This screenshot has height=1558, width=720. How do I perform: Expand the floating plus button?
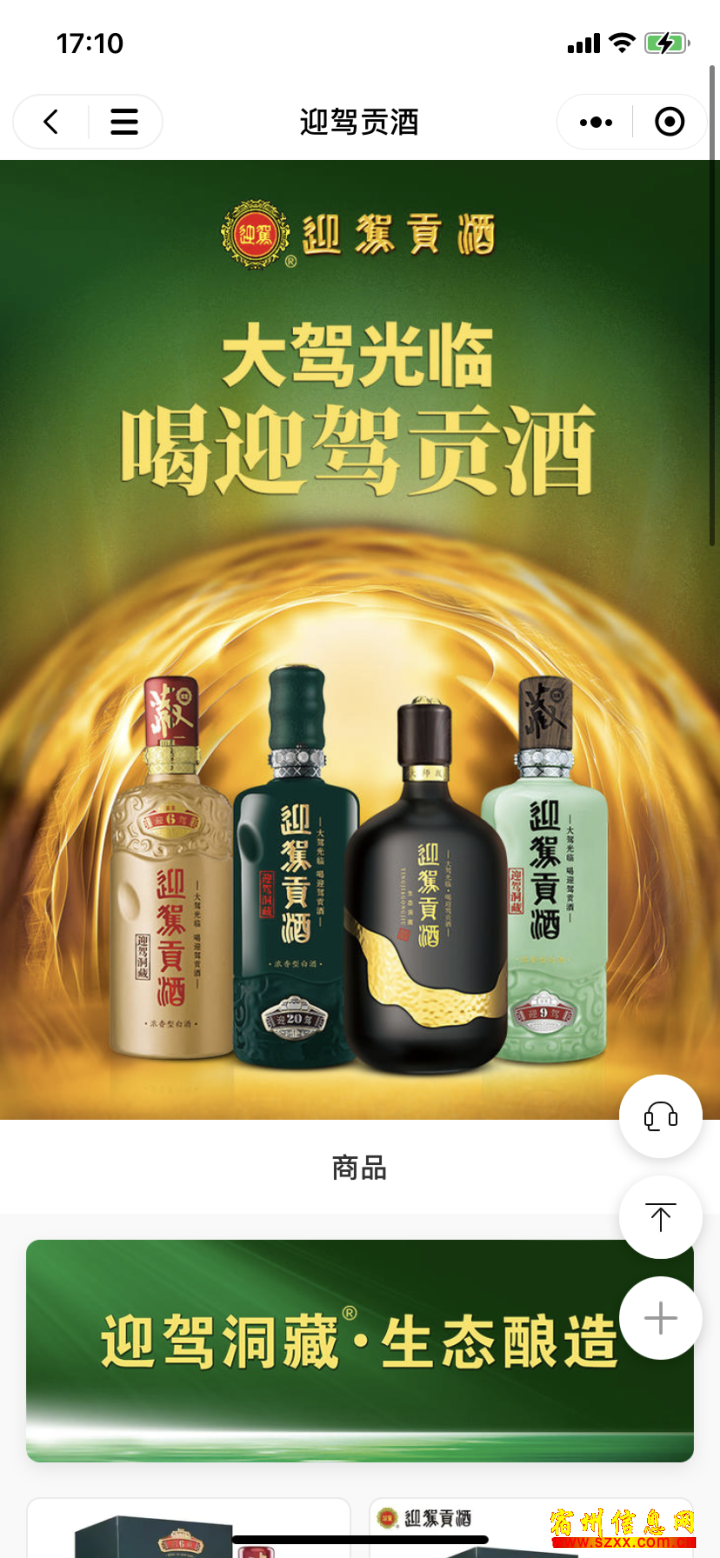[x=660, y=1317]
